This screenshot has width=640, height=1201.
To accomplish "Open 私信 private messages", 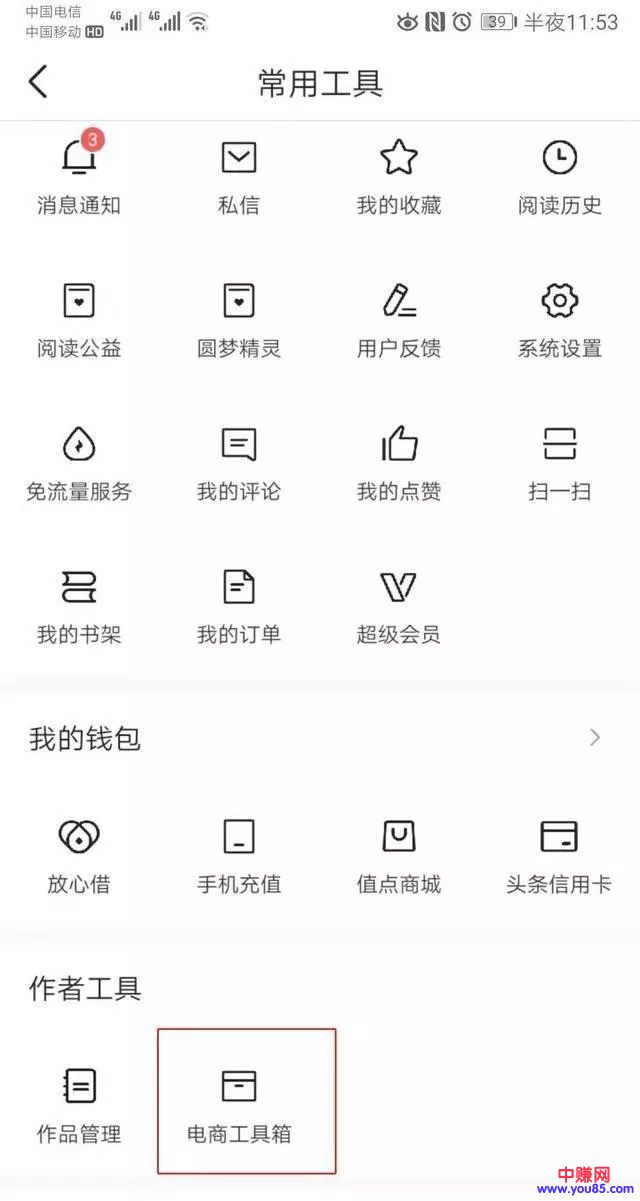I will (x=239, y=176).
